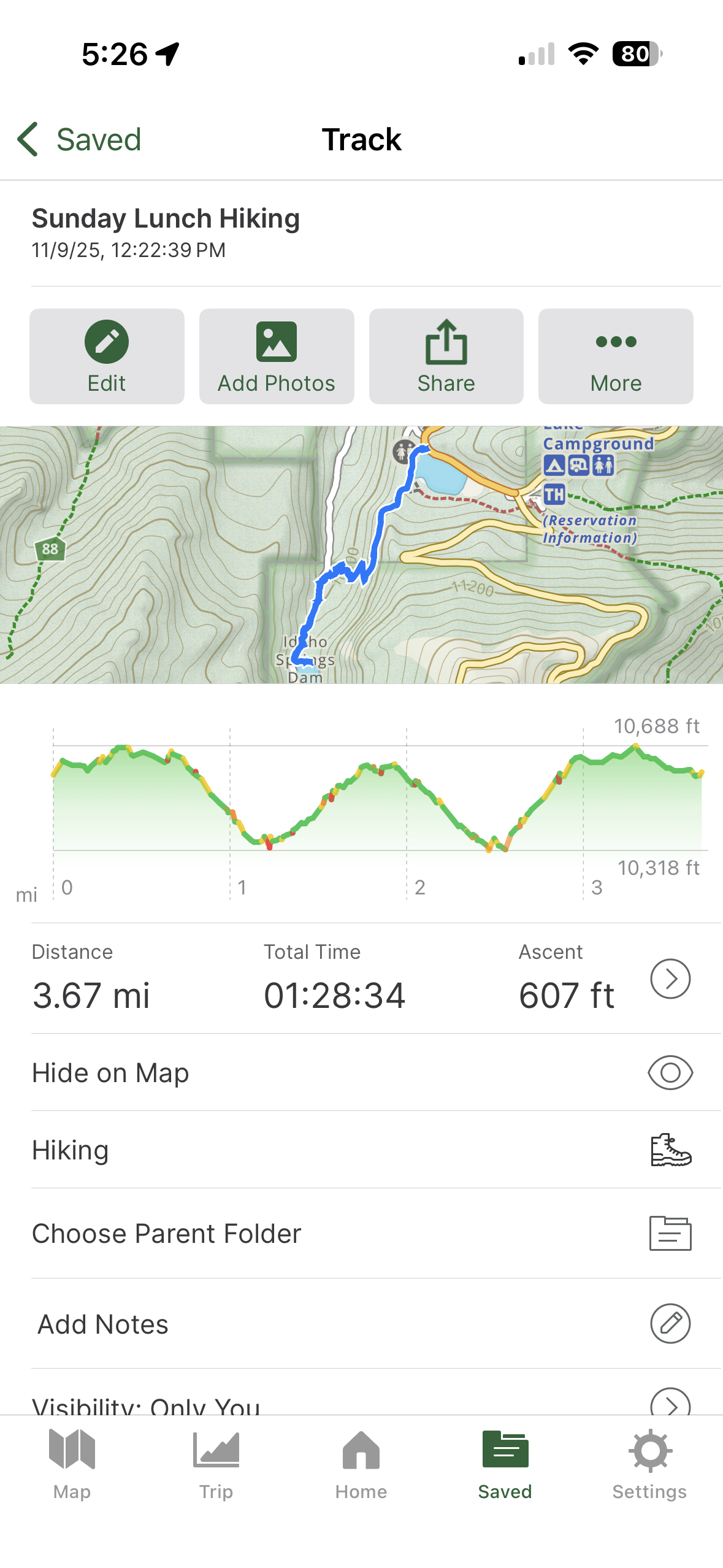This screenshot has width=723, height=1568.
Task: Open the More options button
Action: [x=616, y=356]
